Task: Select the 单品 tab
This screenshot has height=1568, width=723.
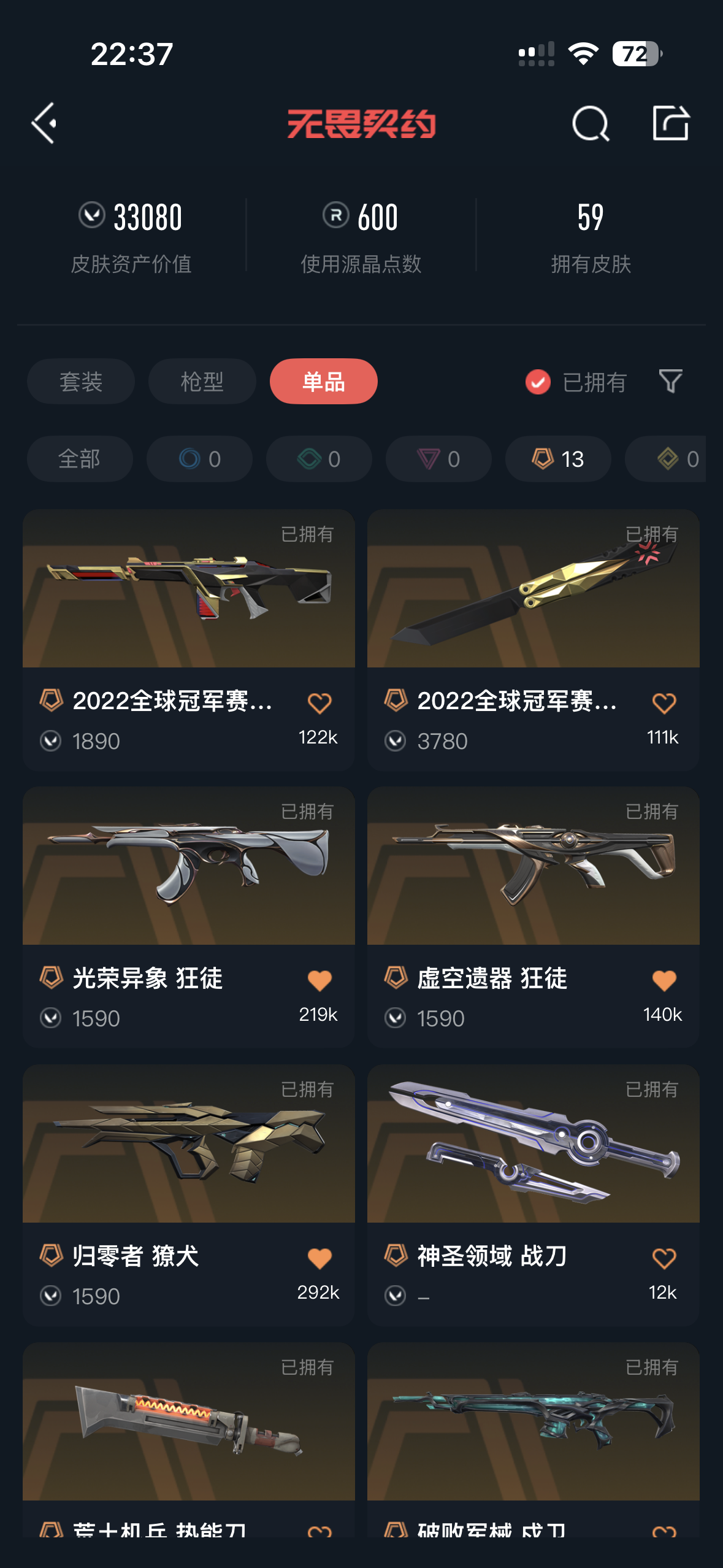Action: pos(323,382)
